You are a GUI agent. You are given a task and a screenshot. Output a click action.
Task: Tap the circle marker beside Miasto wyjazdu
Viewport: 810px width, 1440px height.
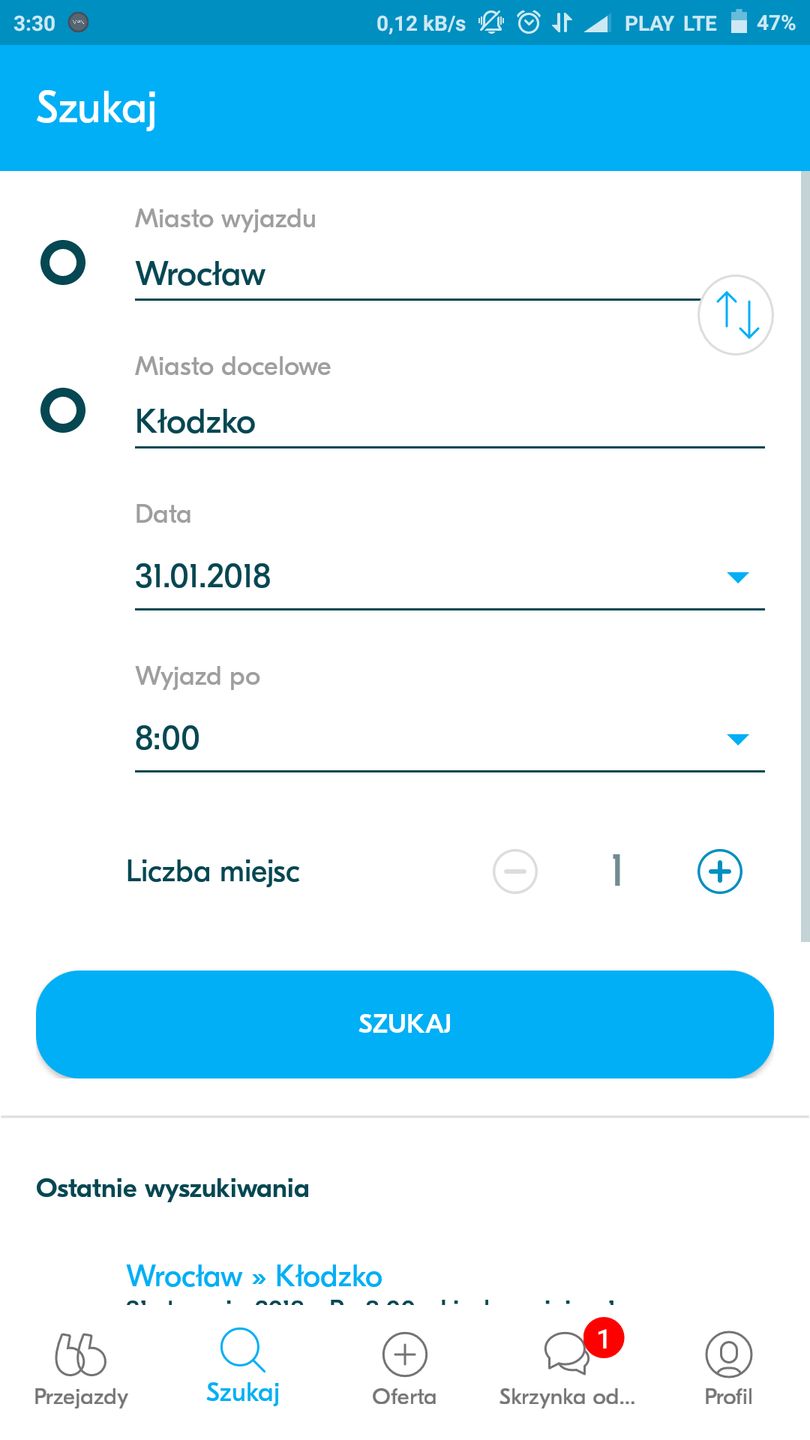[61, 264]
